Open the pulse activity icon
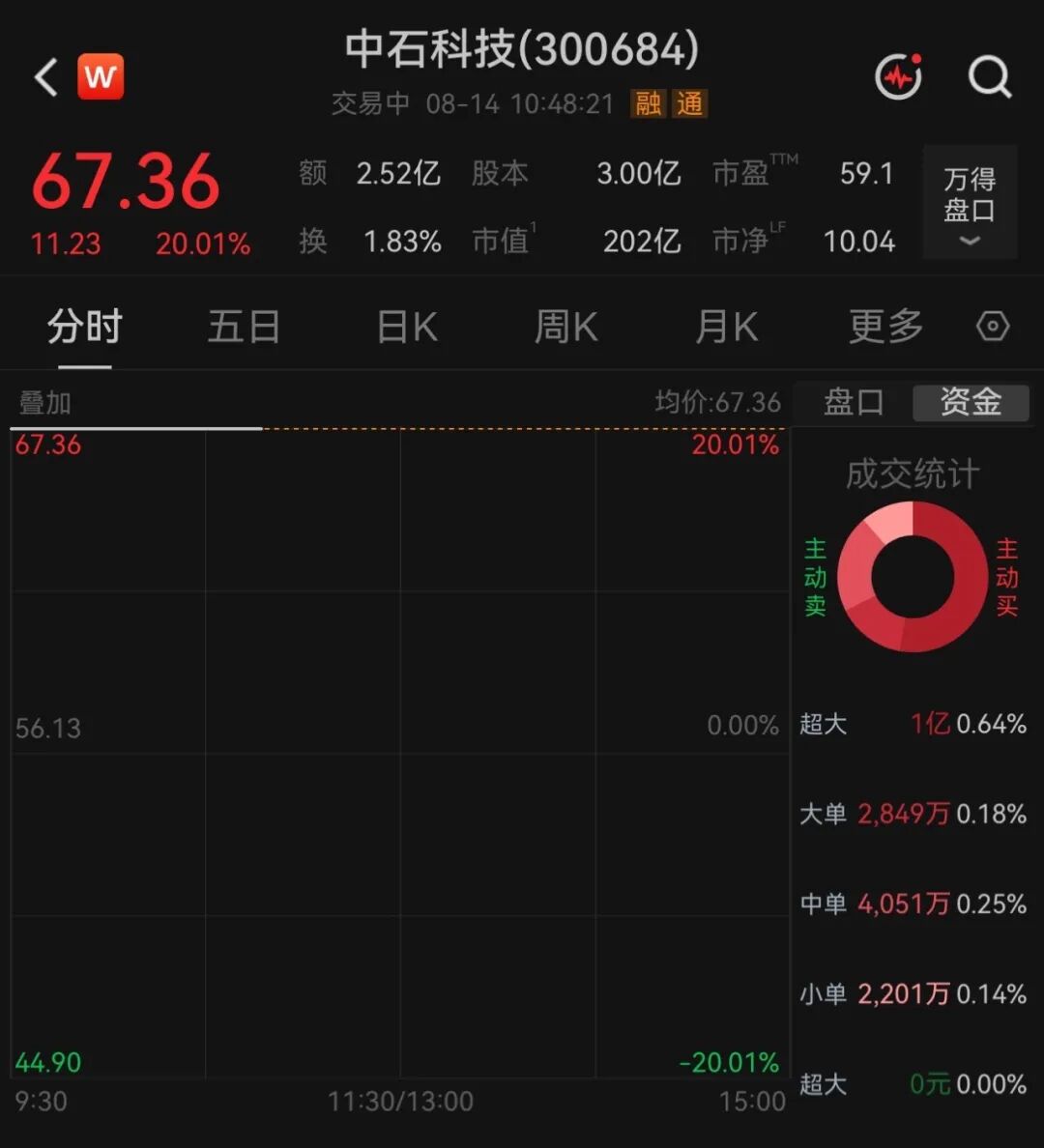Screen dimensions: 1044x1148 click(x=899, y=76)
